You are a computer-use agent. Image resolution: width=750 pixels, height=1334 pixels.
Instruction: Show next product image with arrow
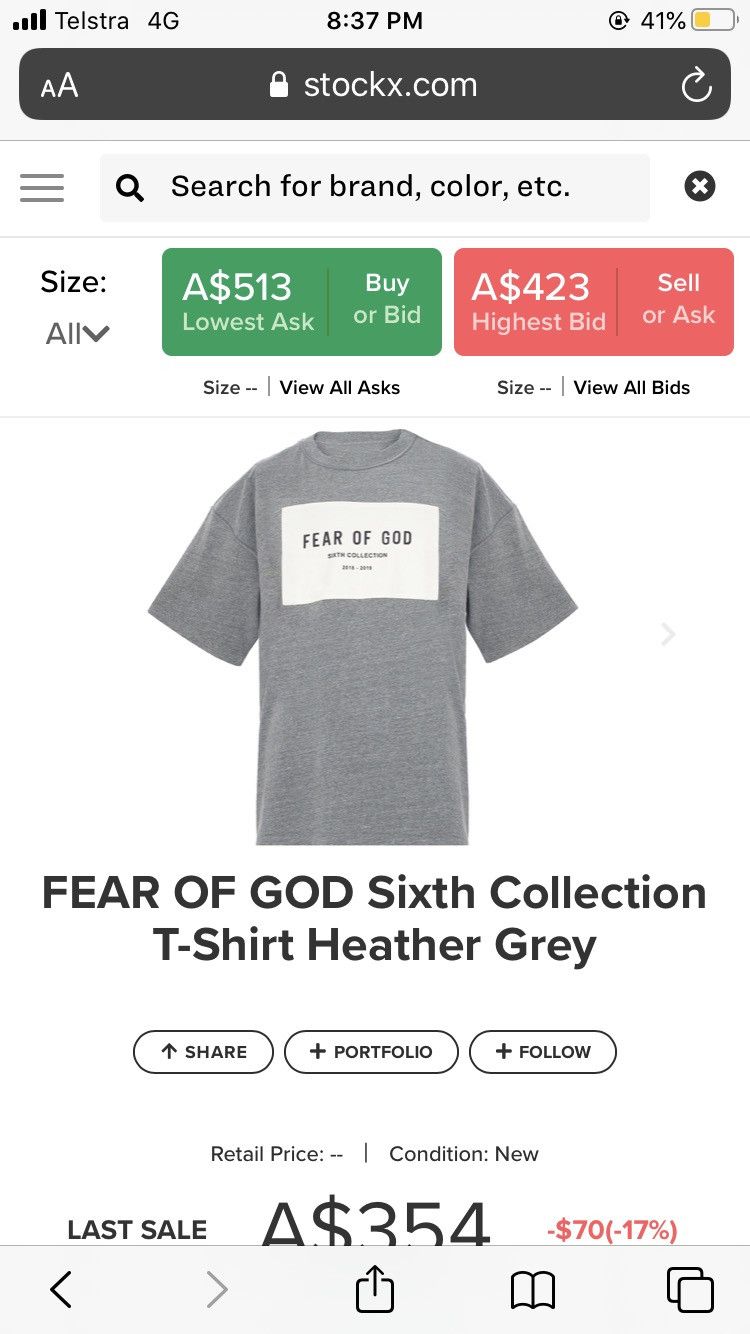pos(669,634)
